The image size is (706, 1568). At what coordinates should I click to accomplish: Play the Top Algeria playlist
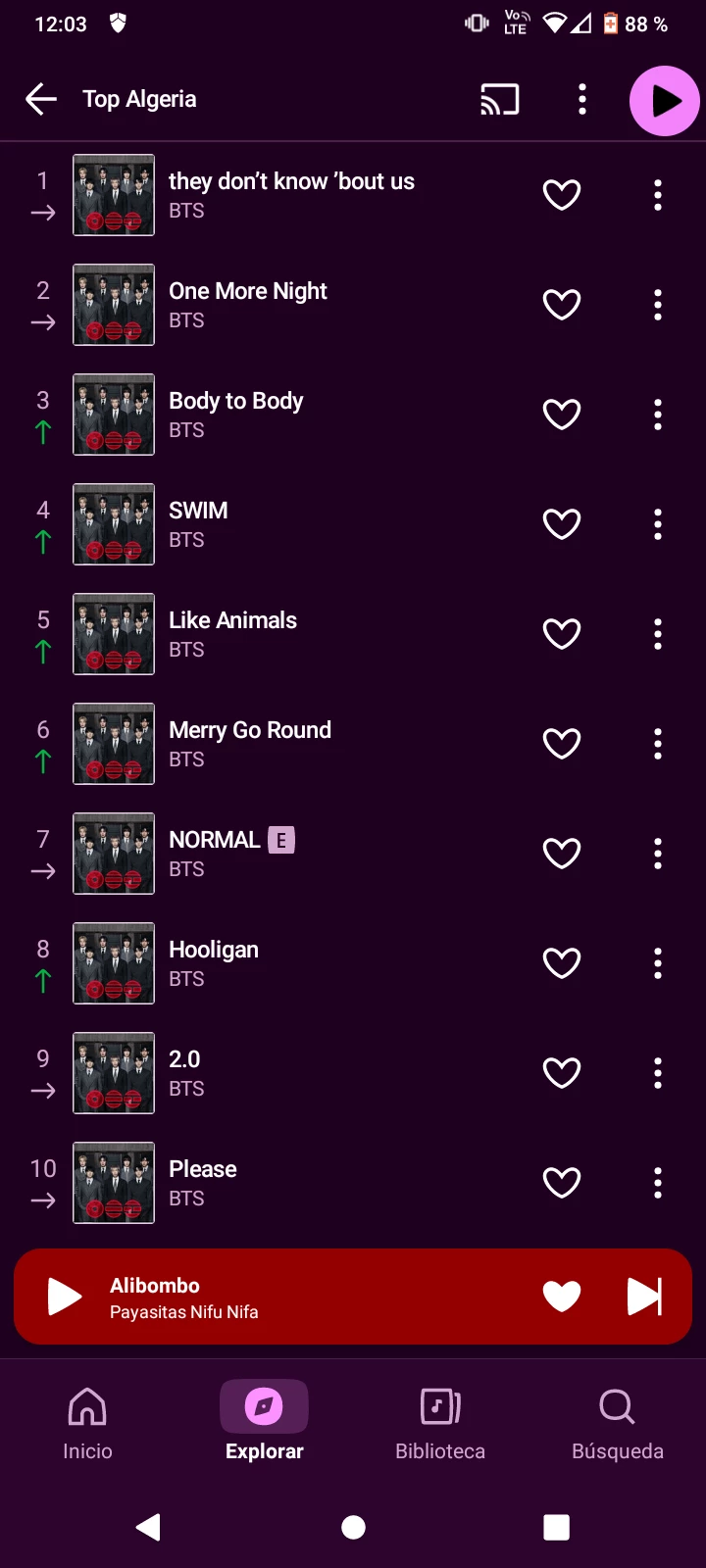point(664,100)
